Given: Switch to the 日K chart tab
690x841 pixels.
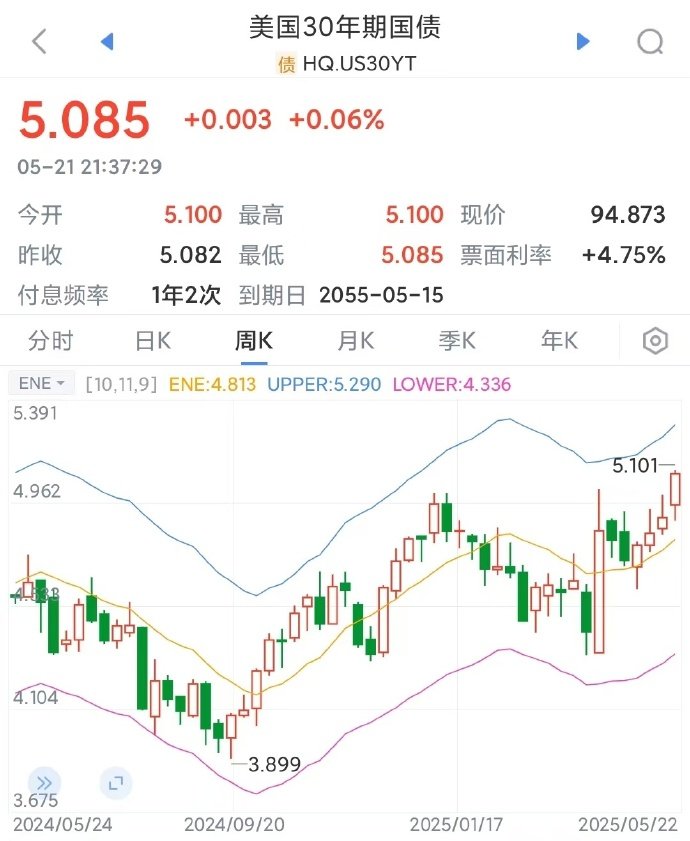Looking at the screenshot, I should coord(153,341).
